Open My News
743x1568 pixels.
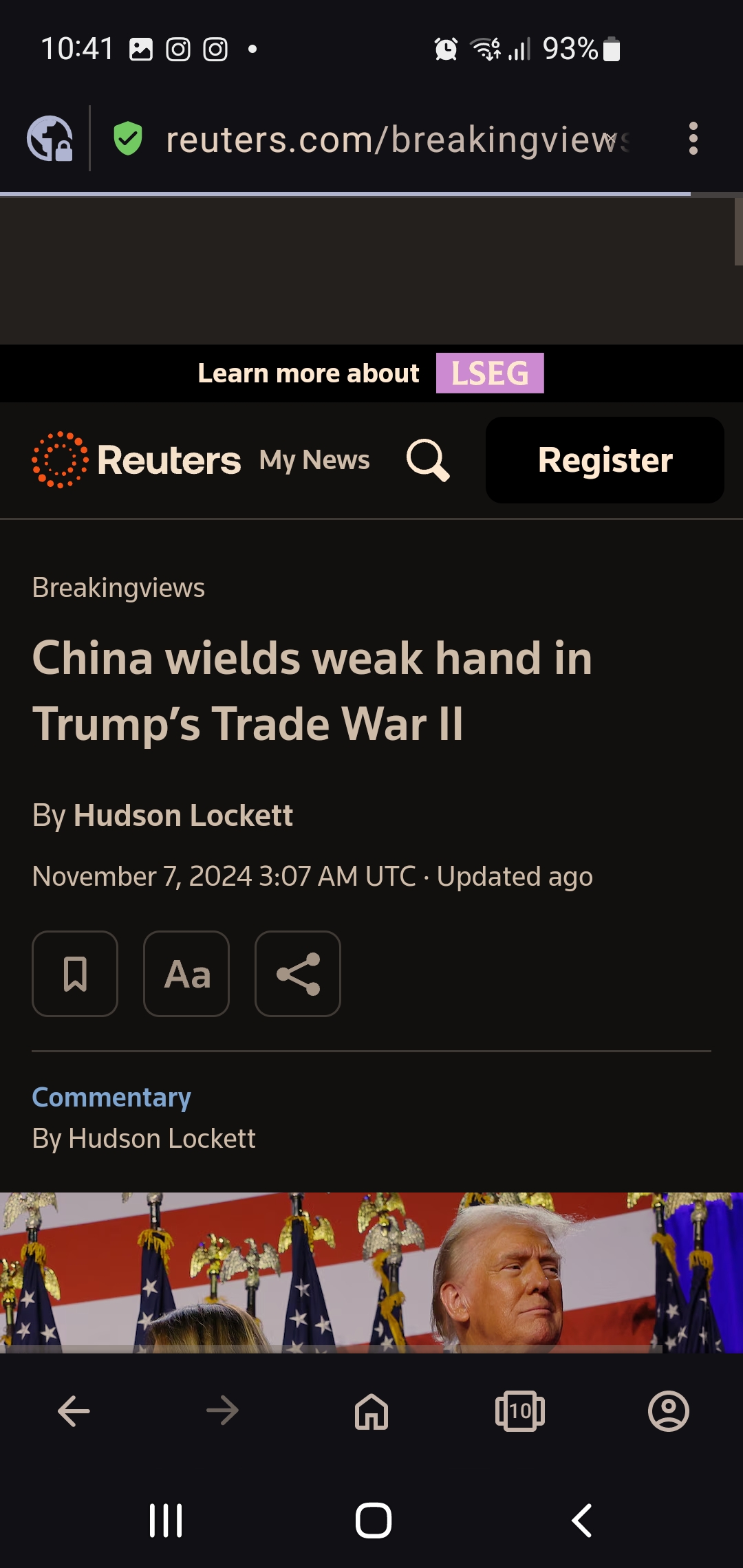coord(314,460)
